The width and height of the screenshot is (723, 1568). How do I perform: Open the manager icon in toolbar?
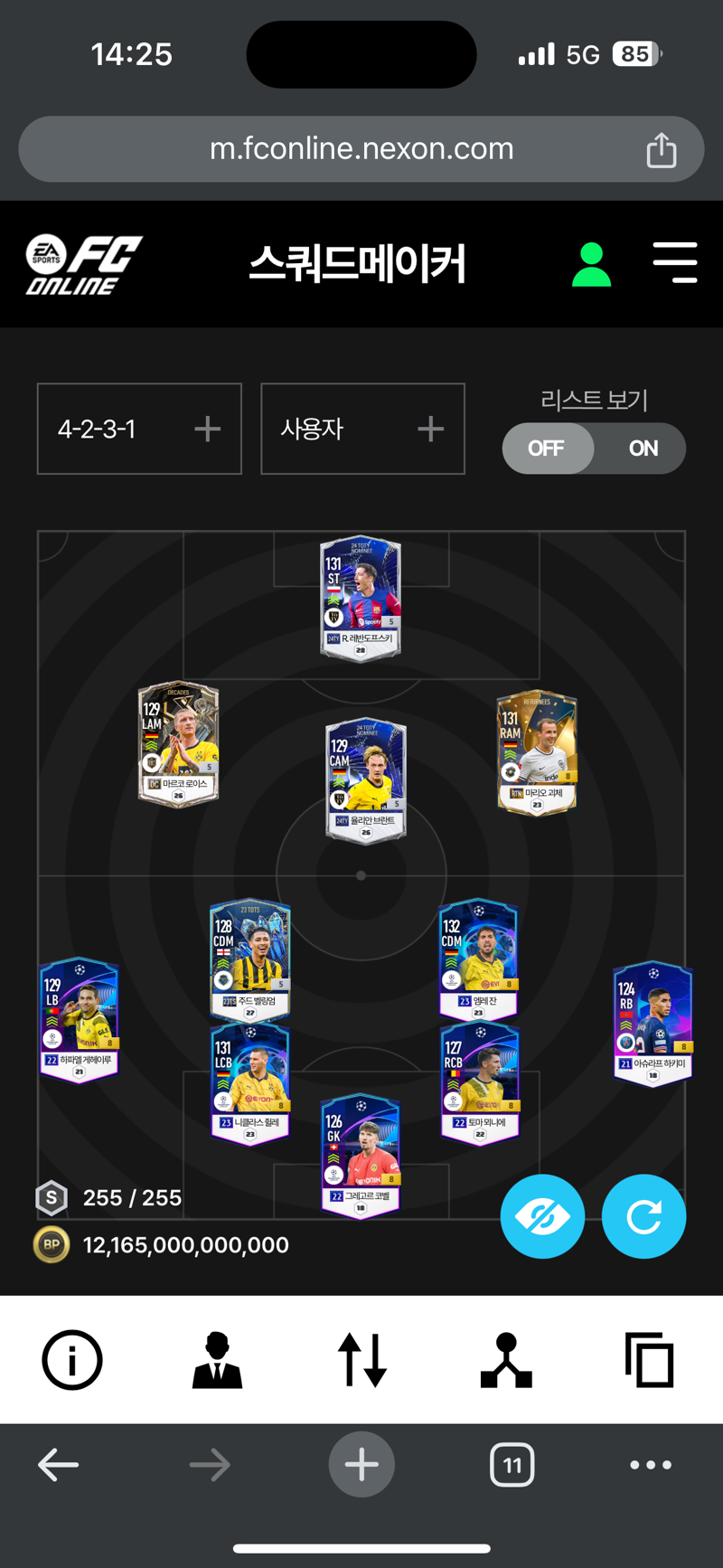[x=217, y=1359]
